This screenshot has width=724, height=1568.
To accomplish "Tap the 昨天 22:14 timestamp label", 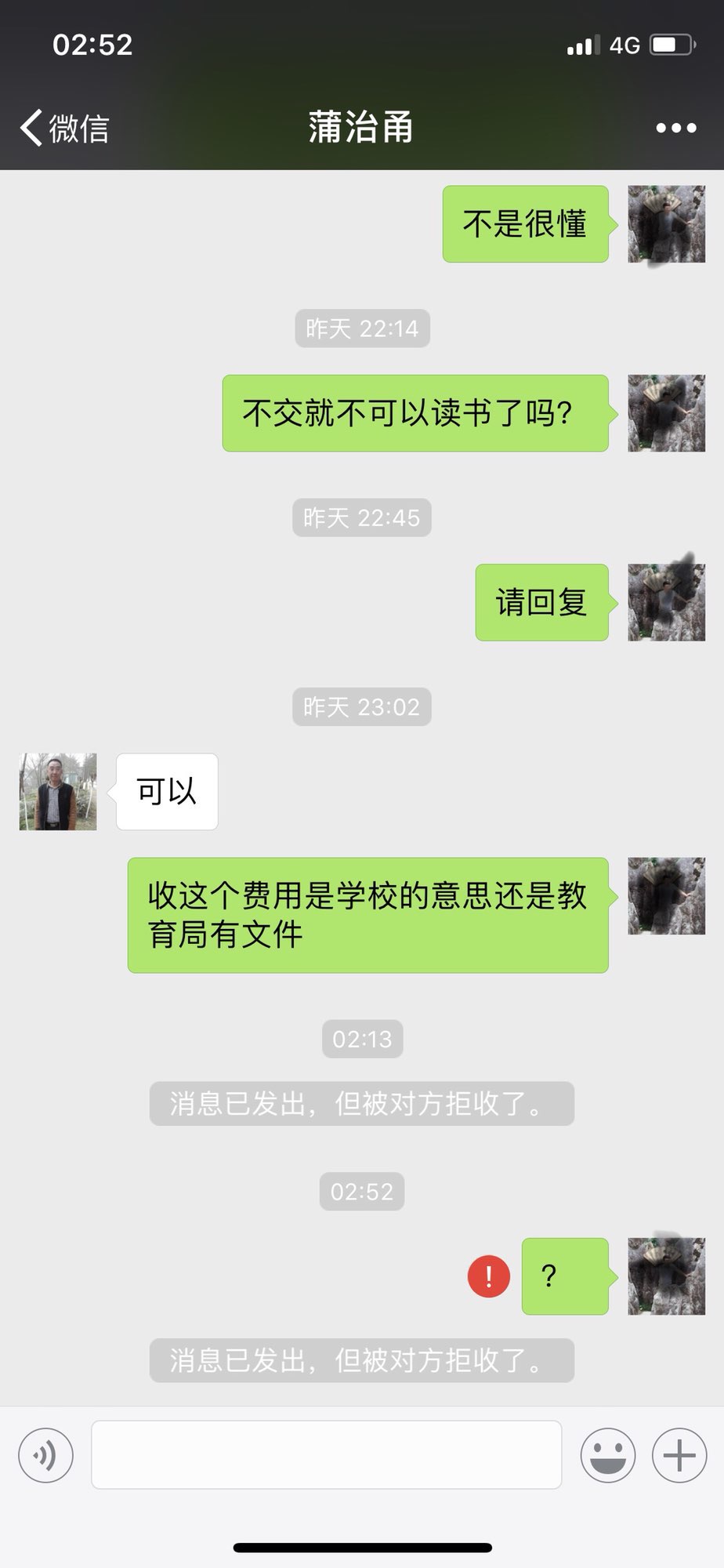I will 361,328.
